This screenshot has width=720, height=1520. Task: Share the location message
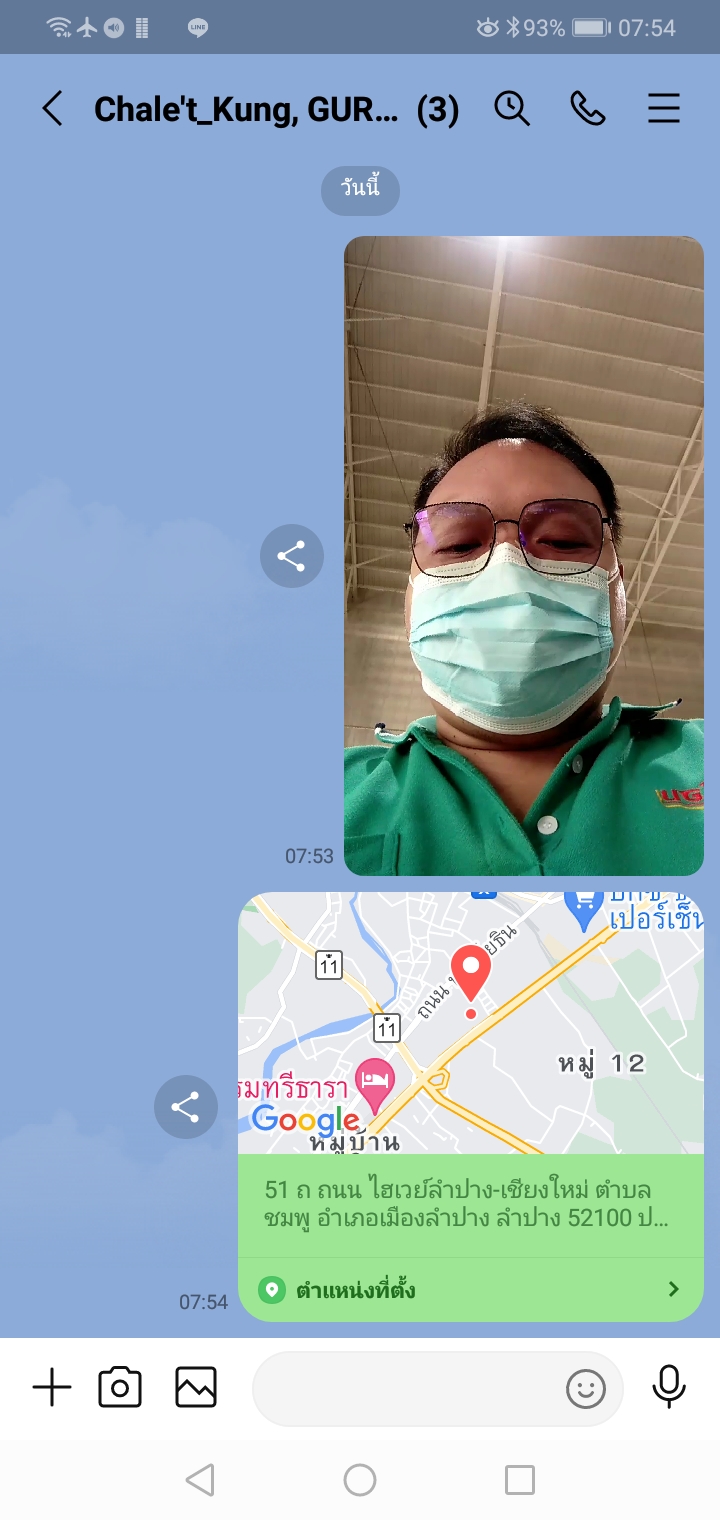[185, 1106]
